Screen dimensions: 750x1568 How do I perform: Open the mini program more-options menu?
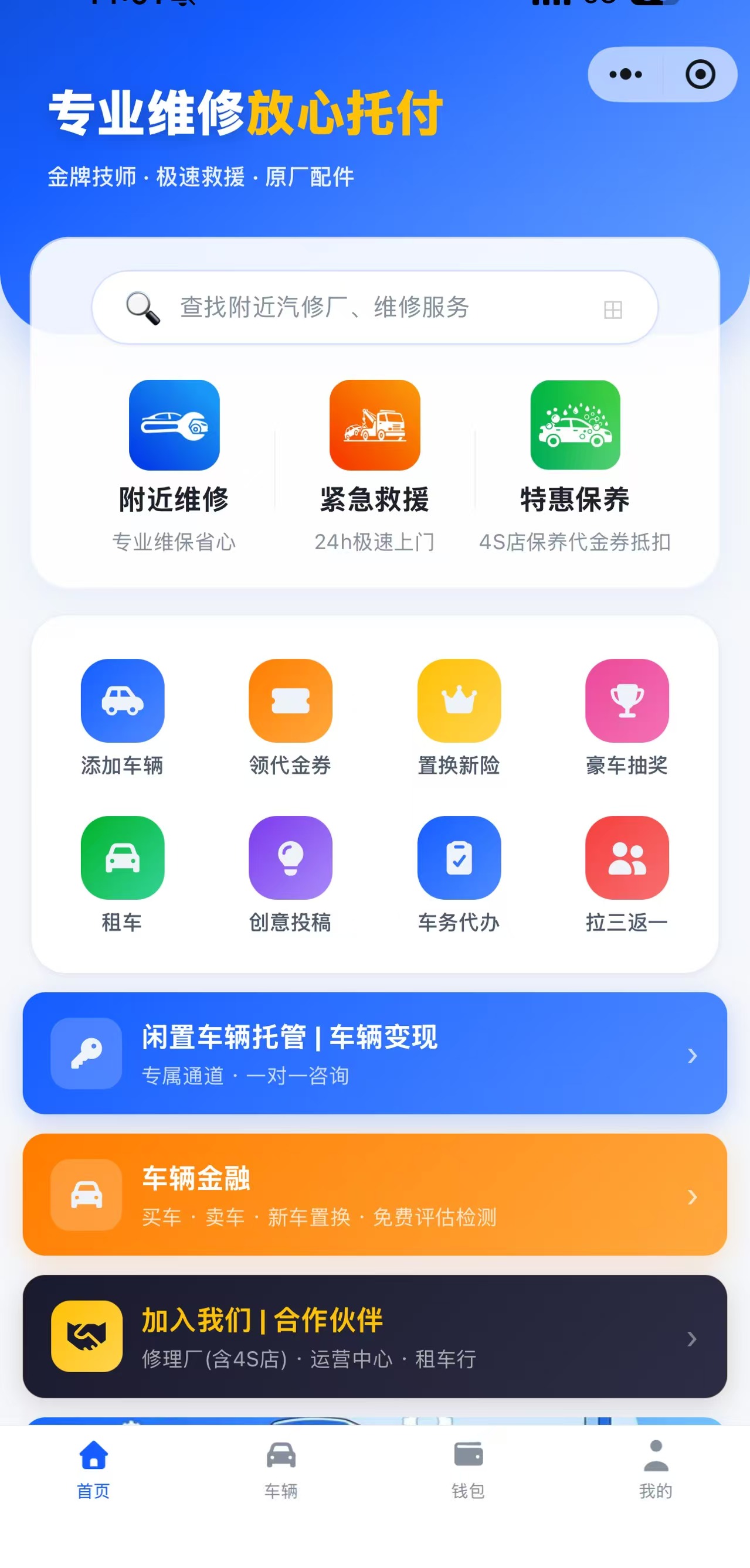[625, 74]
